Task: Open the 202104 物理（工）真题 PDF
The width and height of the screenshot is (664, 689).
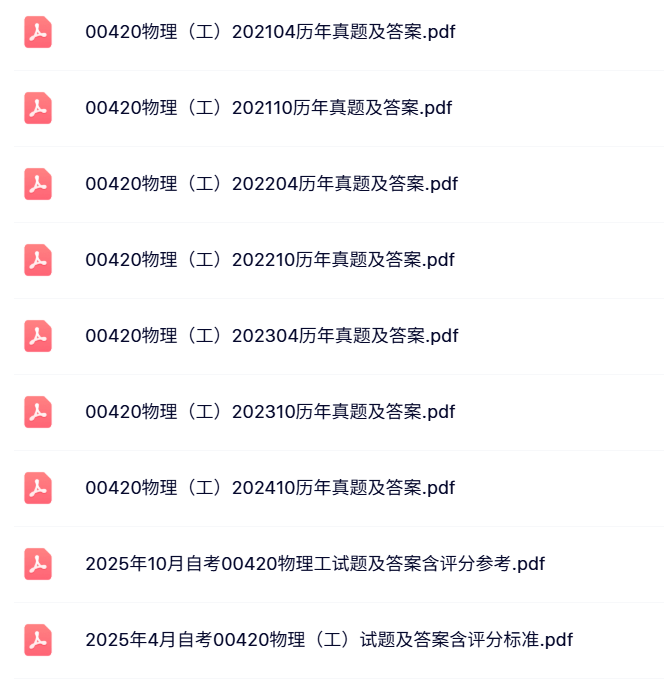Action: pyautogui.click(x=270, y=32)
